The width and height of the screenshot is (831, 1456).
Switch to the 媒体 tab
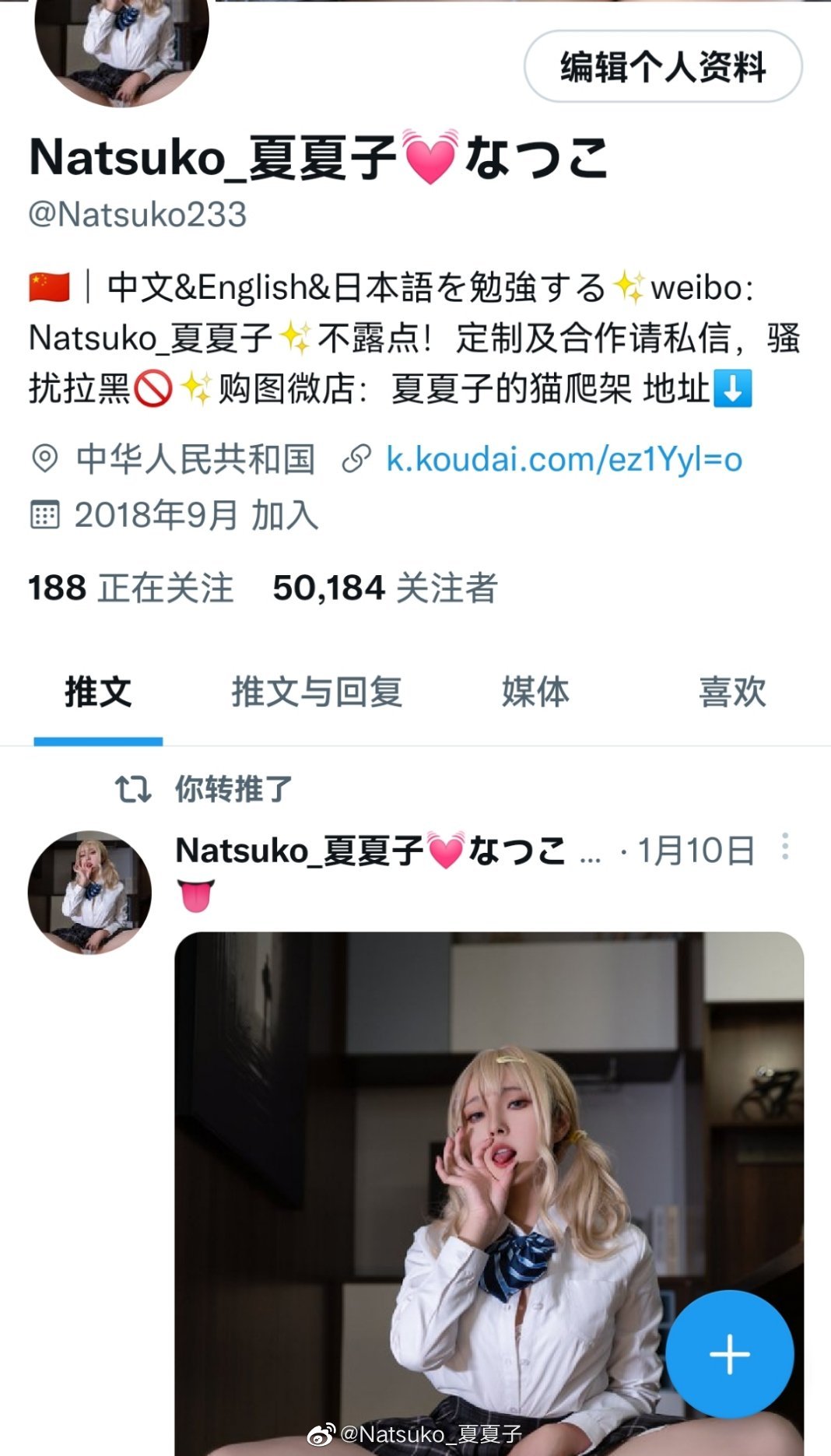click(535, 691)
